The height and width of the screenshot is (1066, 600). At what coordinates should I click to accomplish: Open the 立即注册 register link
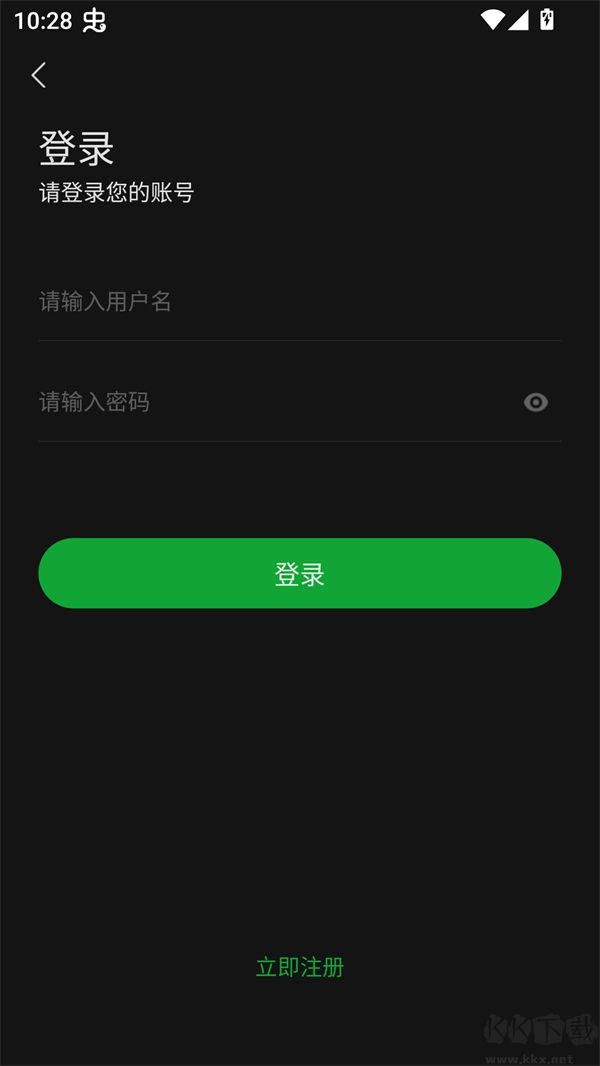pyautogui.click(x=300, y=967)
